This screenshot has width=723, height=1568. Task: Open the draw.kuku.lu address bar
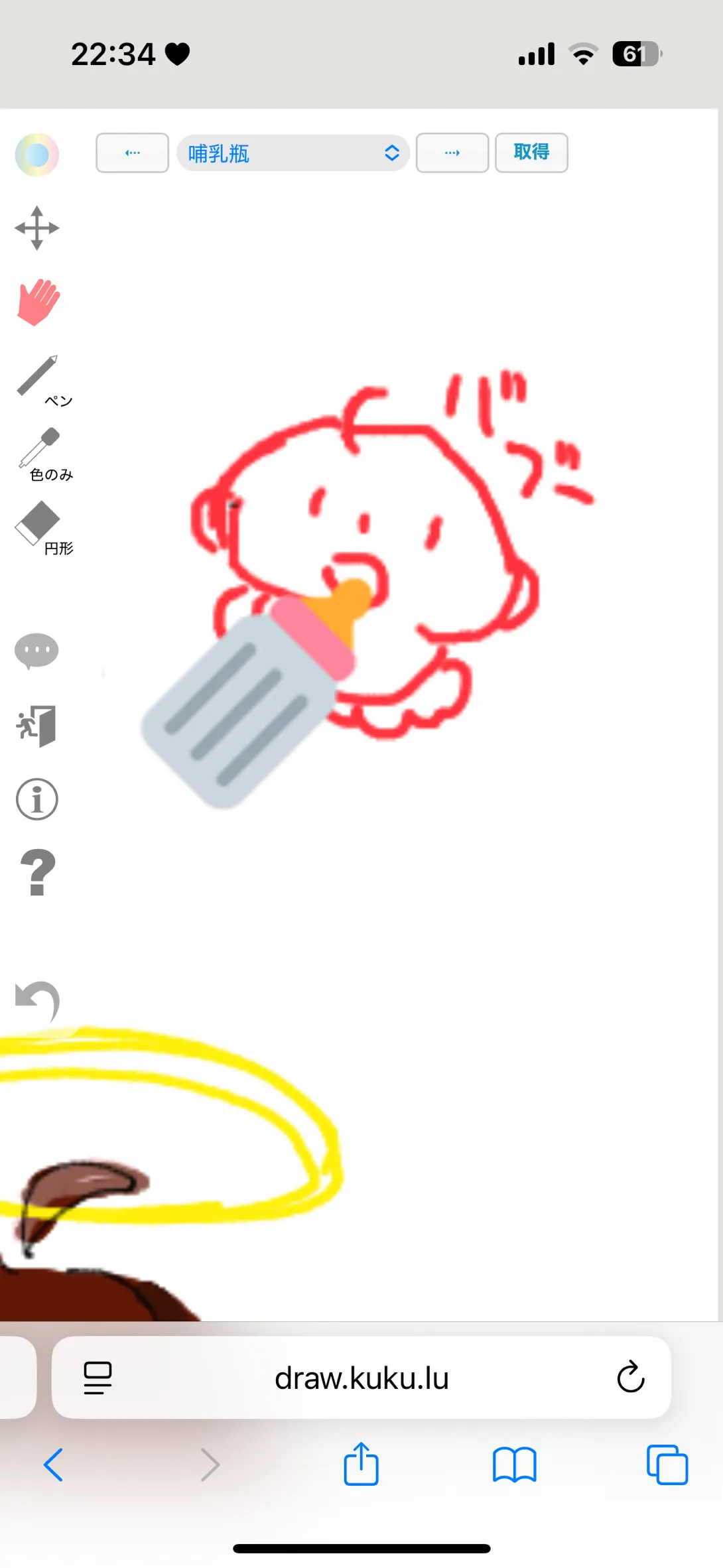361,1378
